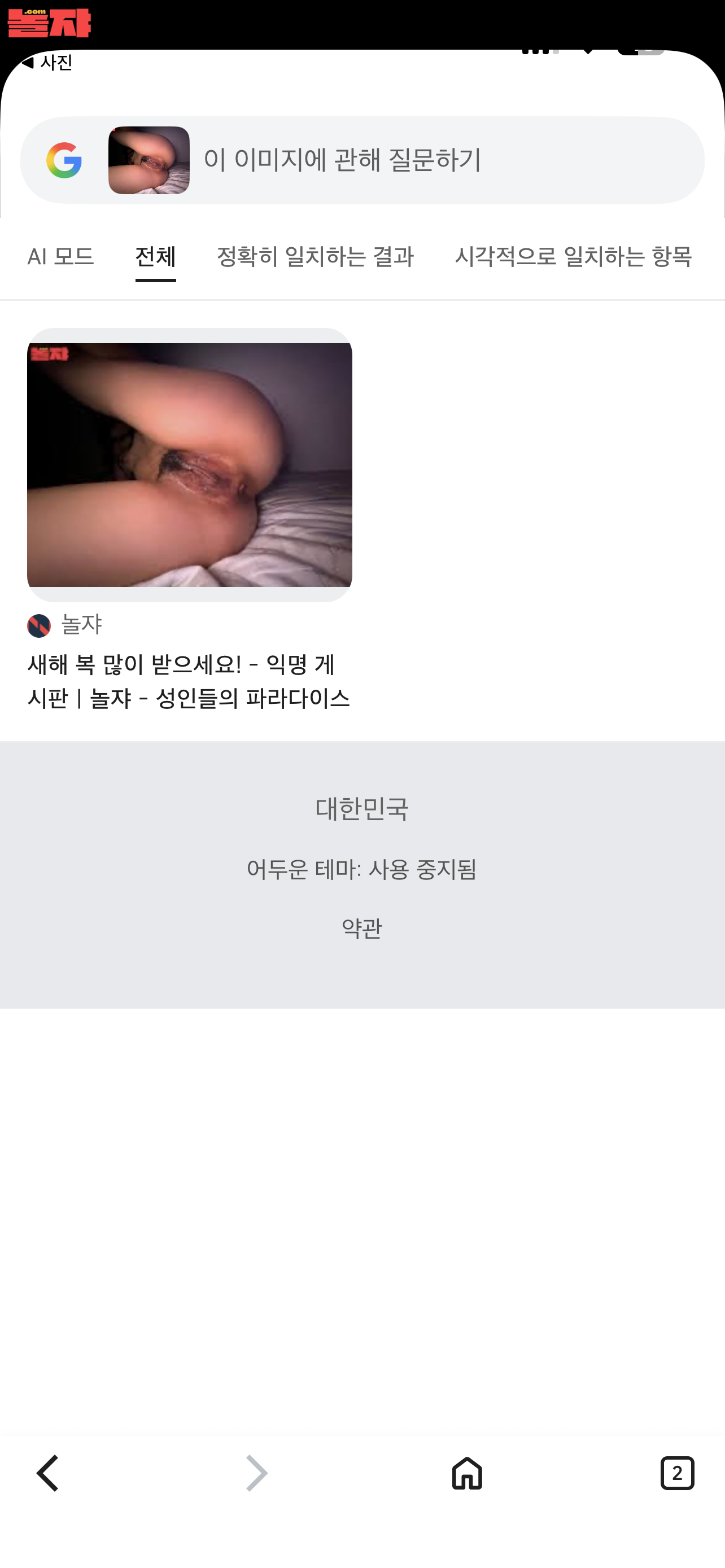This screenshot has width=725, height=1568.
Task: Open the 시각적으로 일치하는 항목 tab
Action: point(572,257)
